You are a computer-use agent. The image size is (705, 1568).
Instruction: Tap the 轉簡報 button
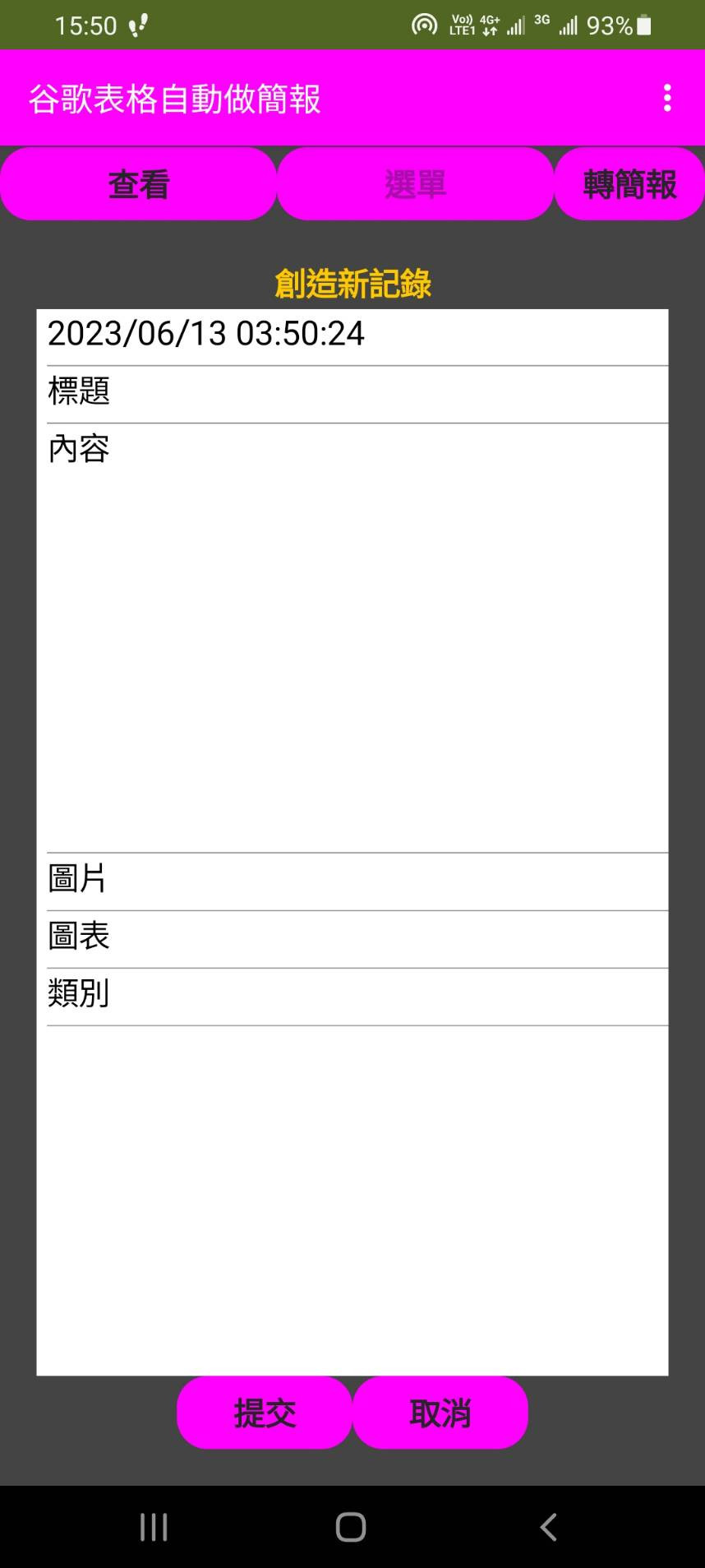tap(629, 184)
